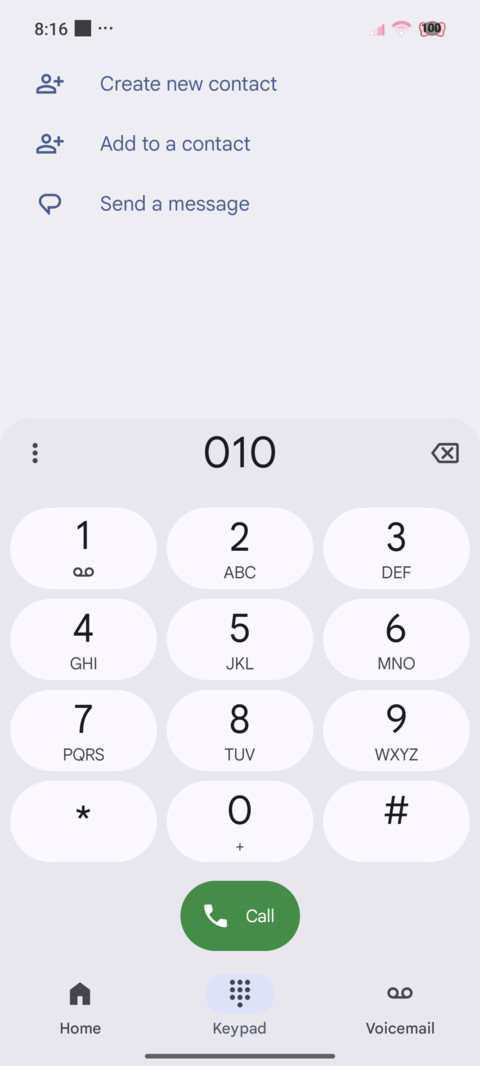This screenshot has width=480, height=1066.
Task: Switch to the Voicemail tab
Action: 400,1008
